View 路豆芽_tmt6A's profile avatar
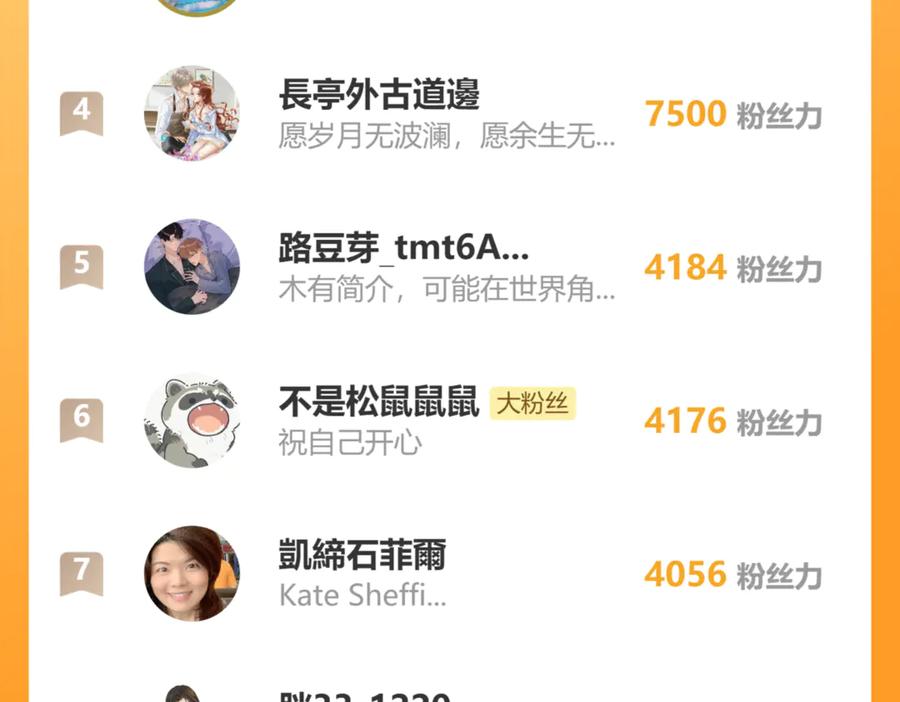The width and height of the screenshot is (900, 702). click(192, 267)
